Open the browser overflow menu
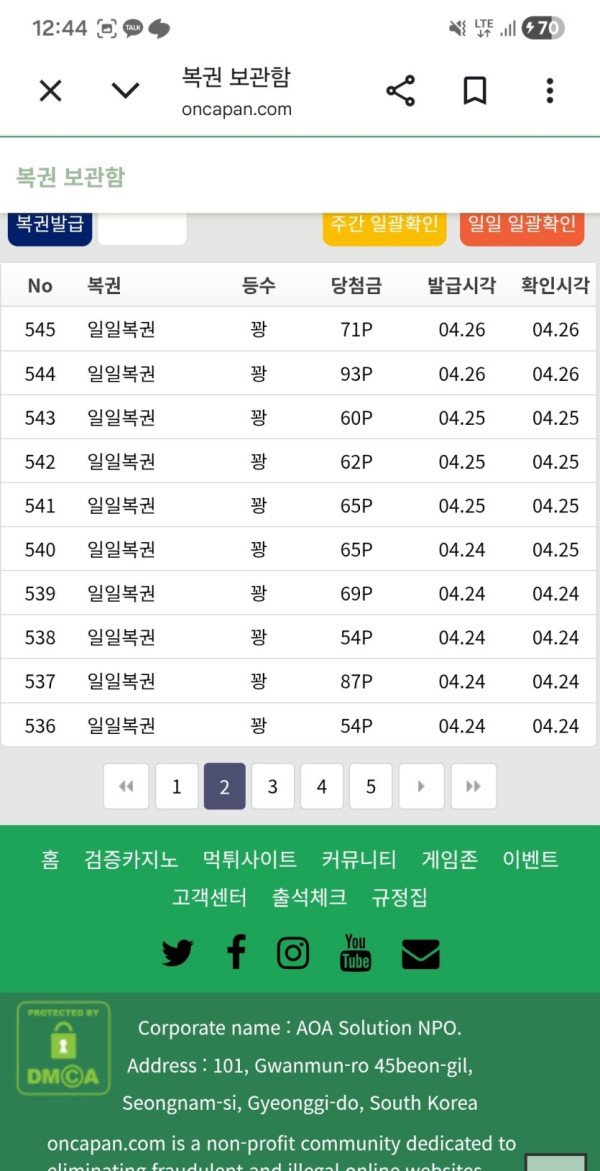The height and width of the screenshot is (1171, 600). (x=549, y=91)
